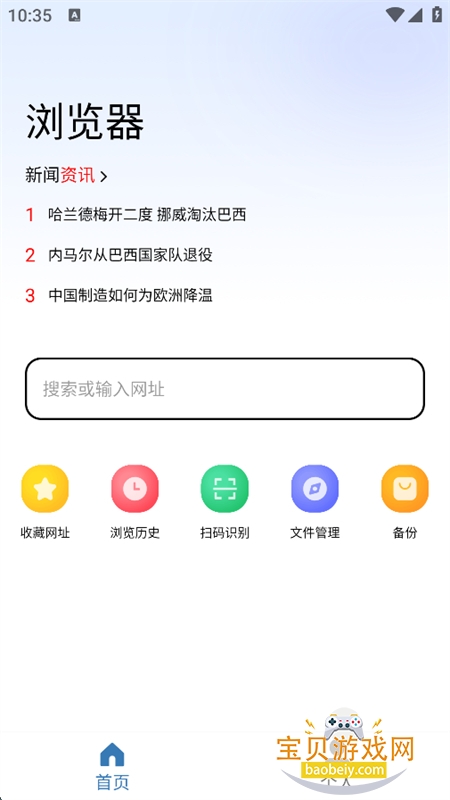Open the 新闻资讯 news section
This screenshot has width=450, height=800.
point(66,176)
